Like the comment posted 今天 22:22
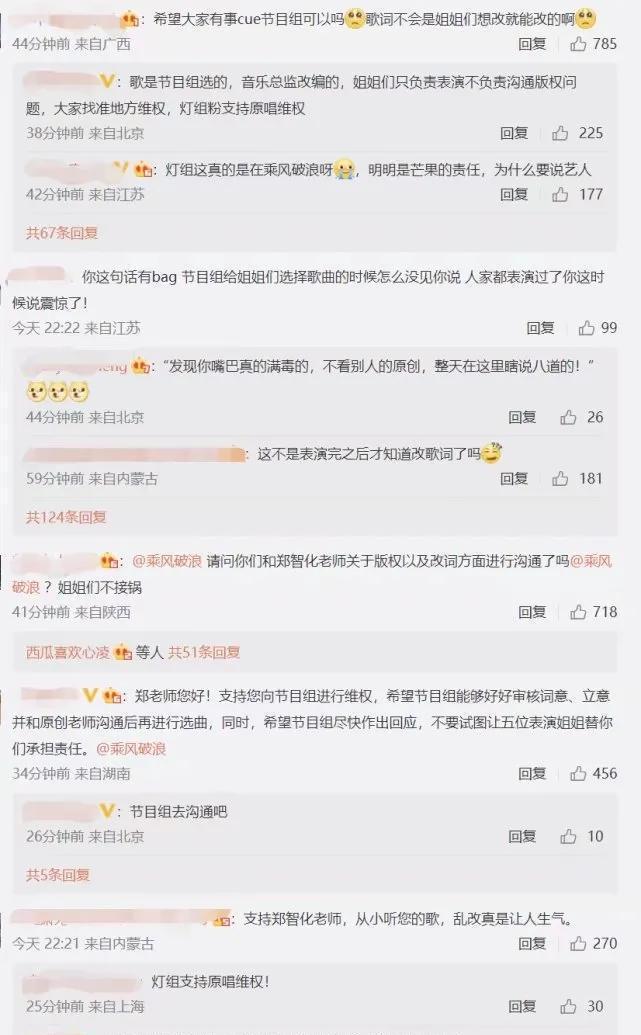Screen dimensions: 641x1035 586,328
